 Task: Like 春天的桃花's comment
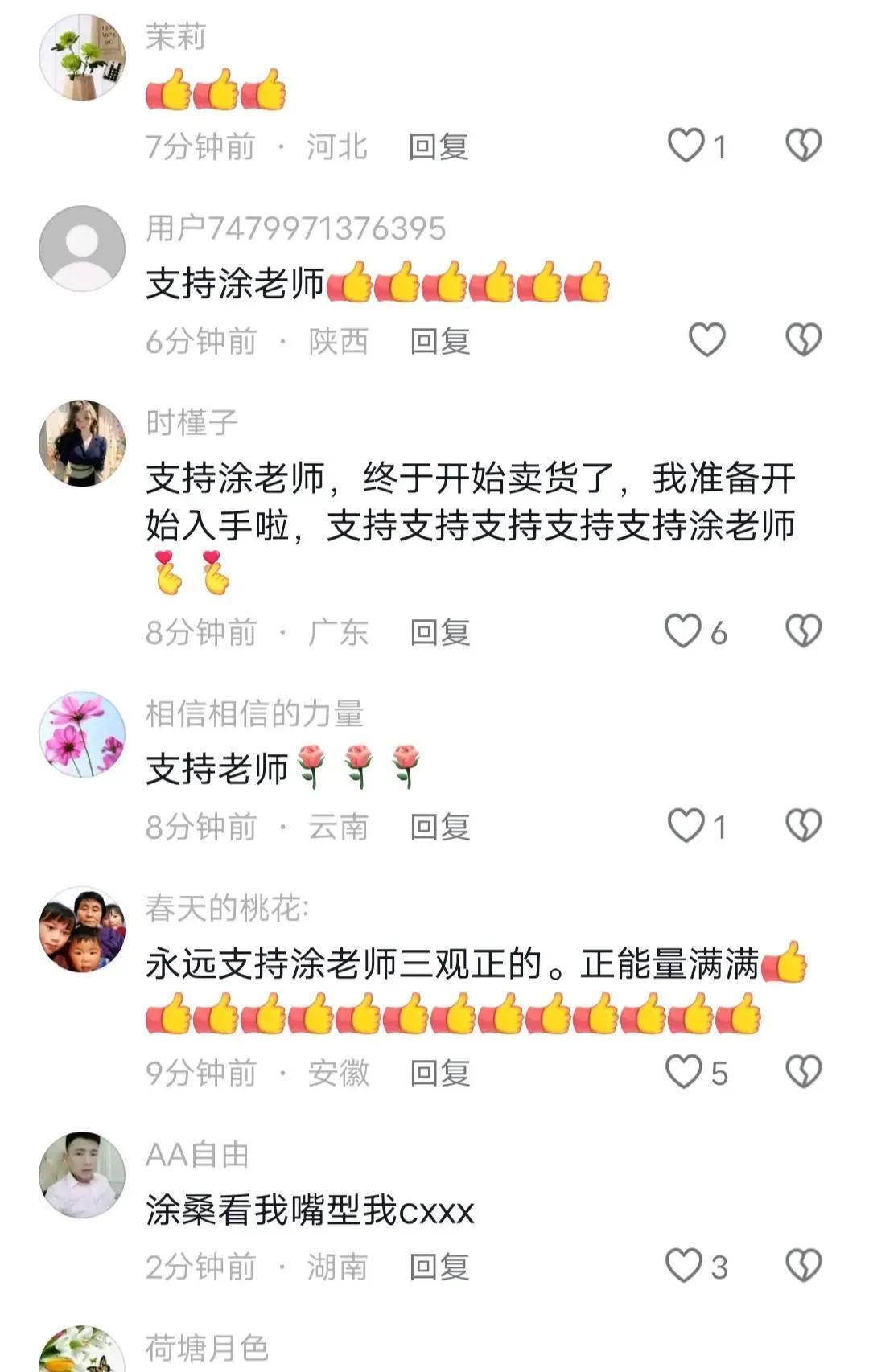[685, 1072]
